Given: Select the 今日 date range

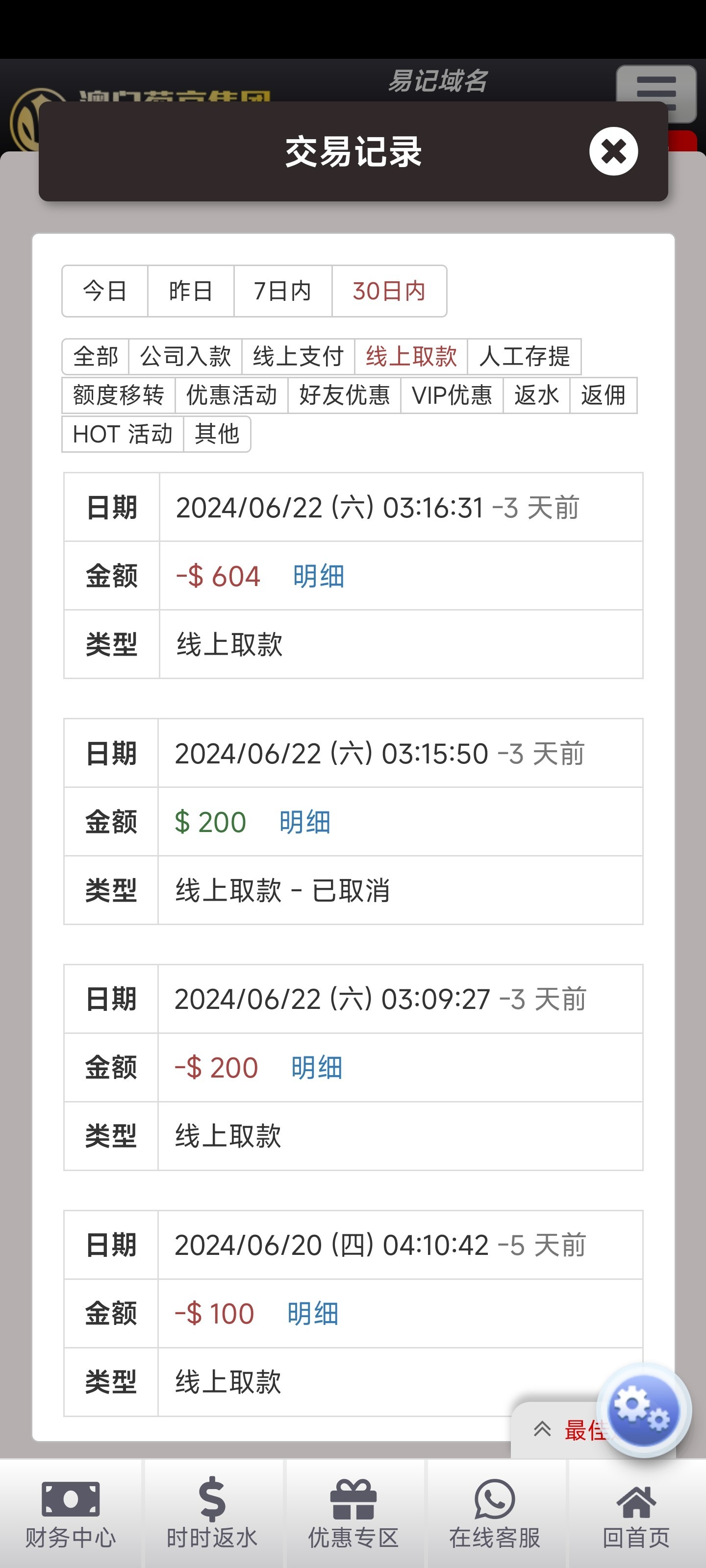Looking at the screenshot, I should click(x=105, y=291).
